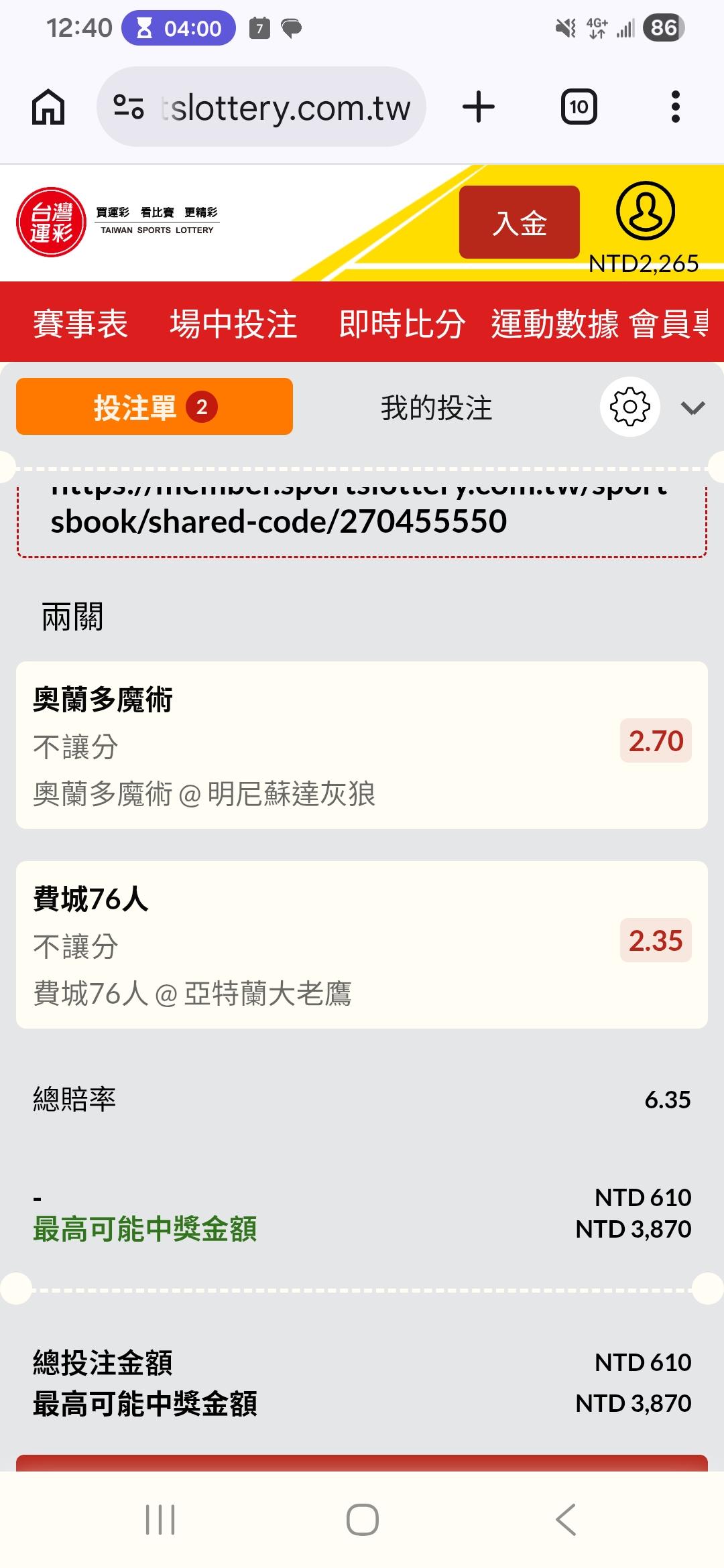The height and width of the screenshot is (1568, 724).
Task: Switch to 我的投注 tab
Action: click(x=436, y=407)
